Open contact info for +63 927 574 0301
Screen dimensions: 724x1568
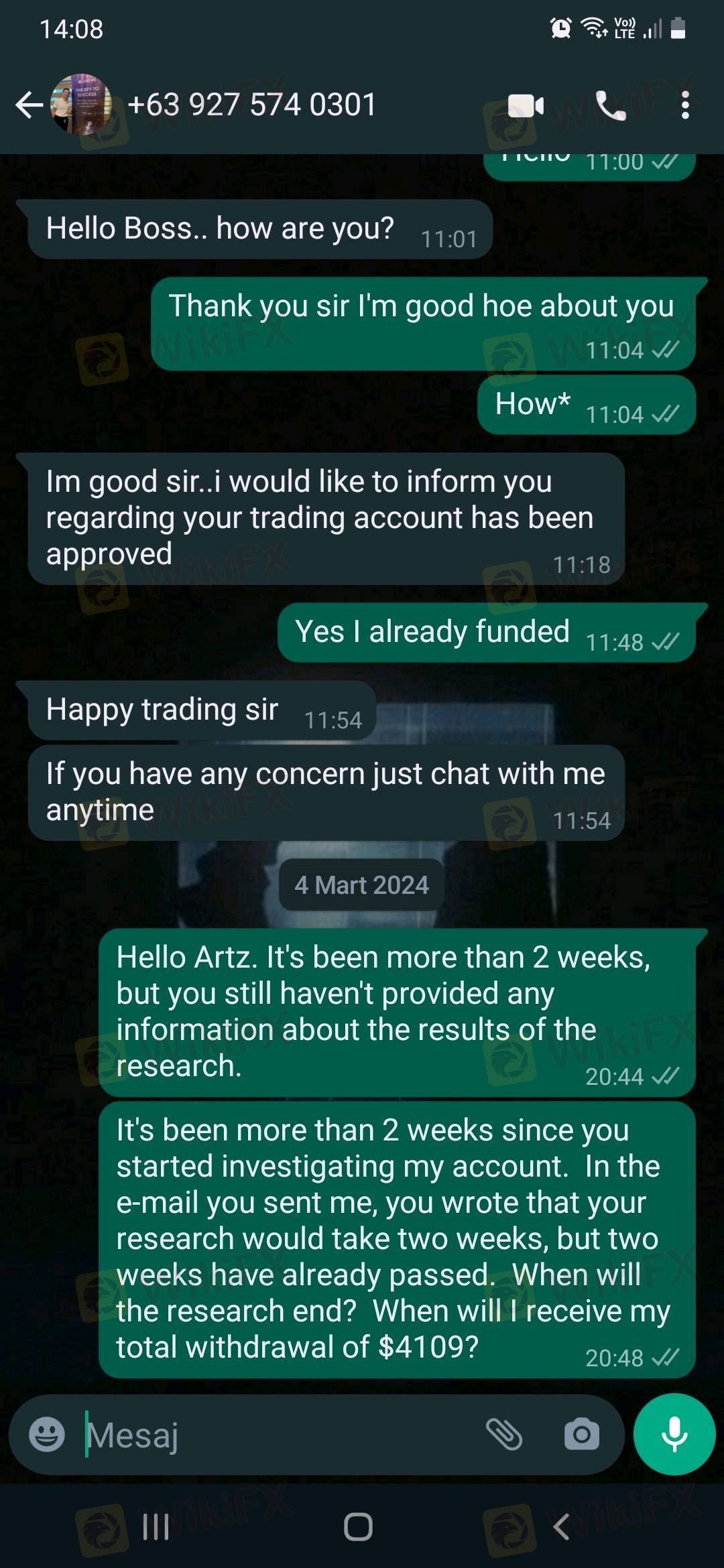tap(251, 105)
